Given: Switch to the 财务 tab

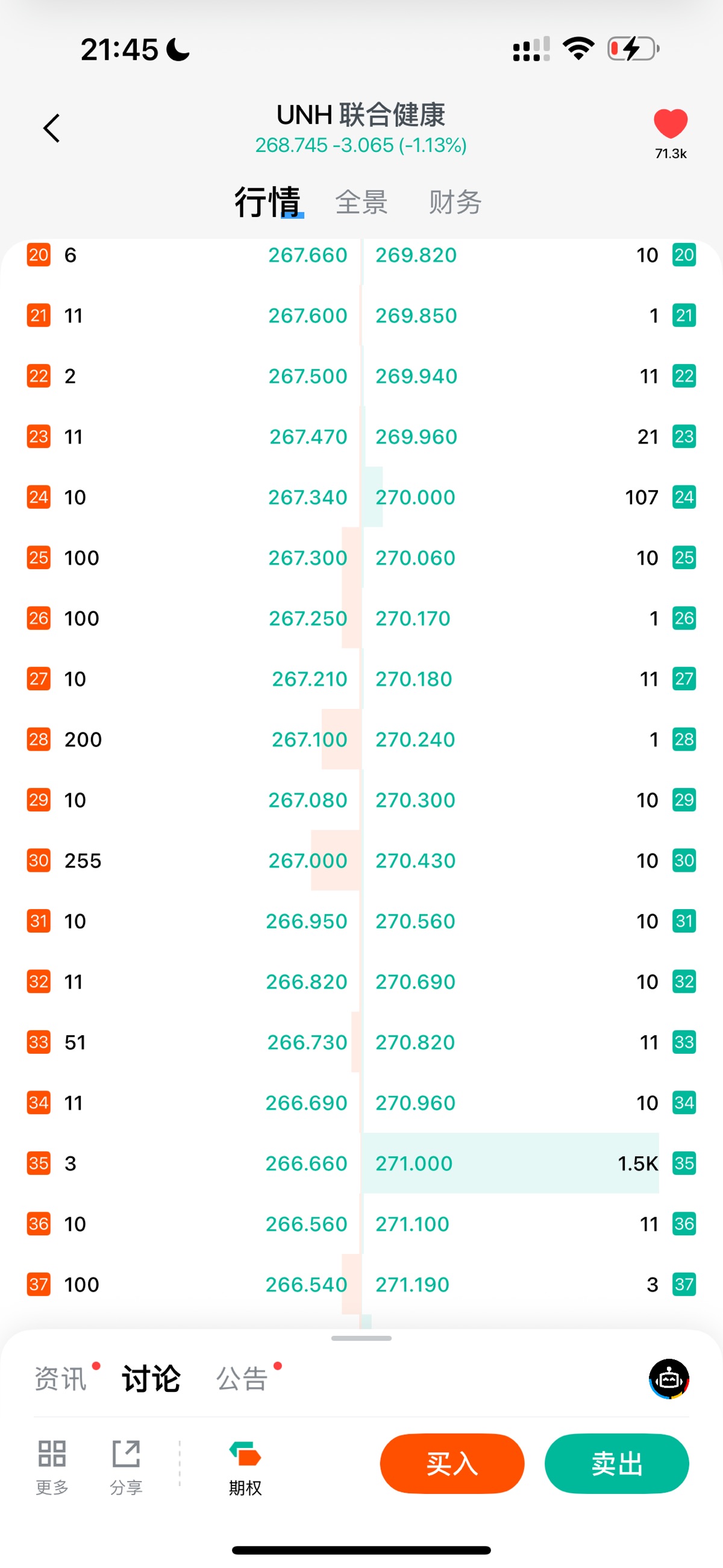Looking at the screenshot, I should click(x=455, y=202).
